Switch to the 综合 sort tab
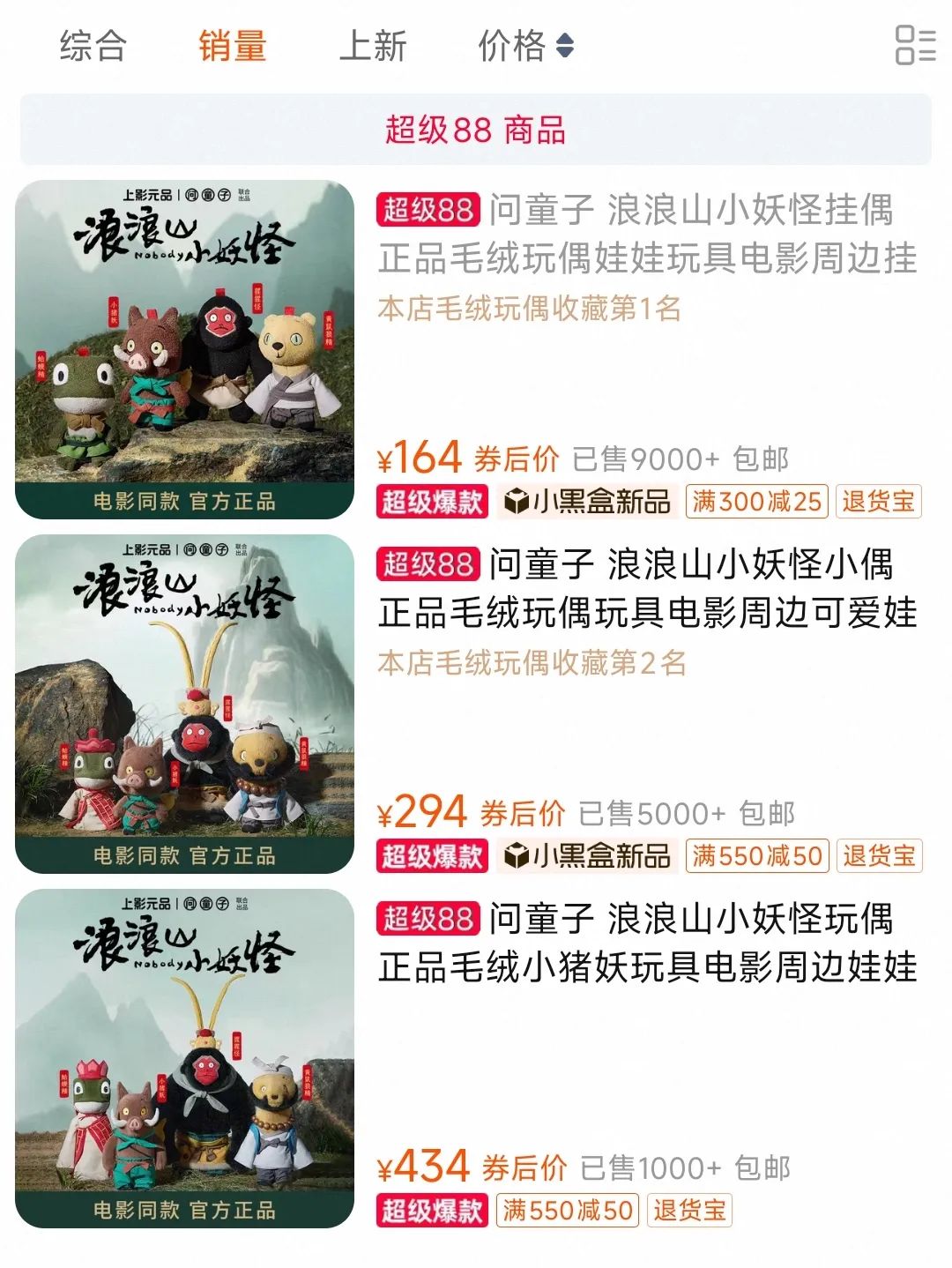This screenshot has height=1268, width=952. pyautogui.click(x=93, y=46)
